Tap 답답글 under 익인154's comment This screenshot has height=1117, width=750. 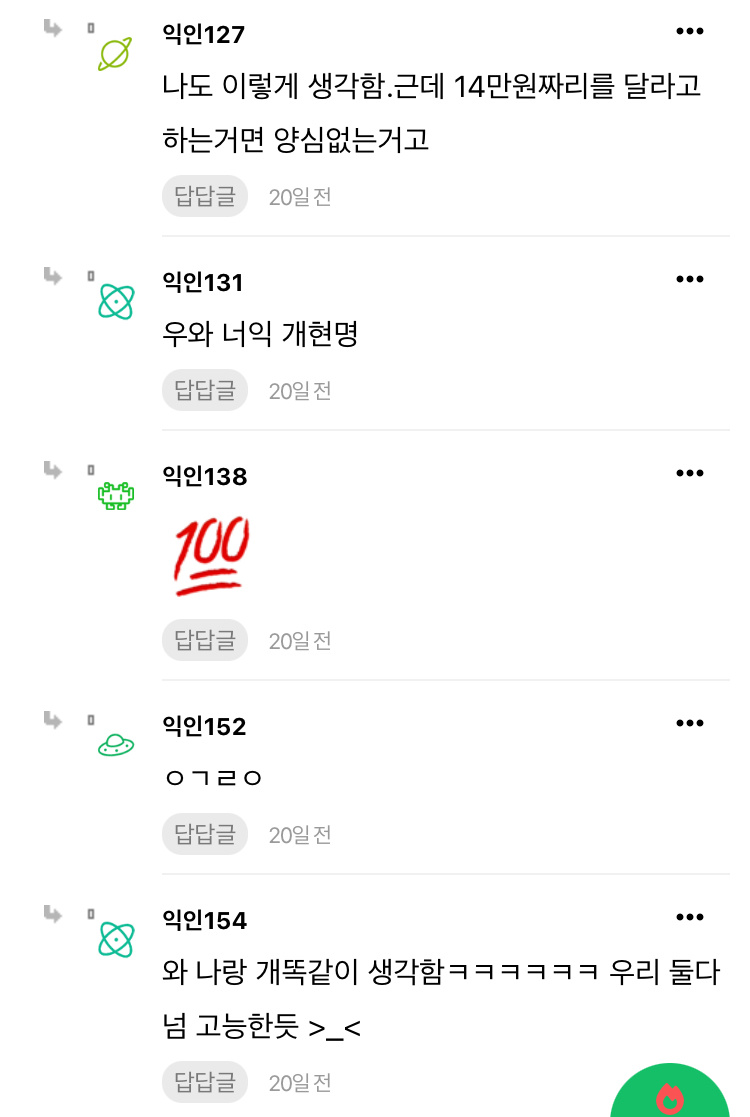[205, 1082]
